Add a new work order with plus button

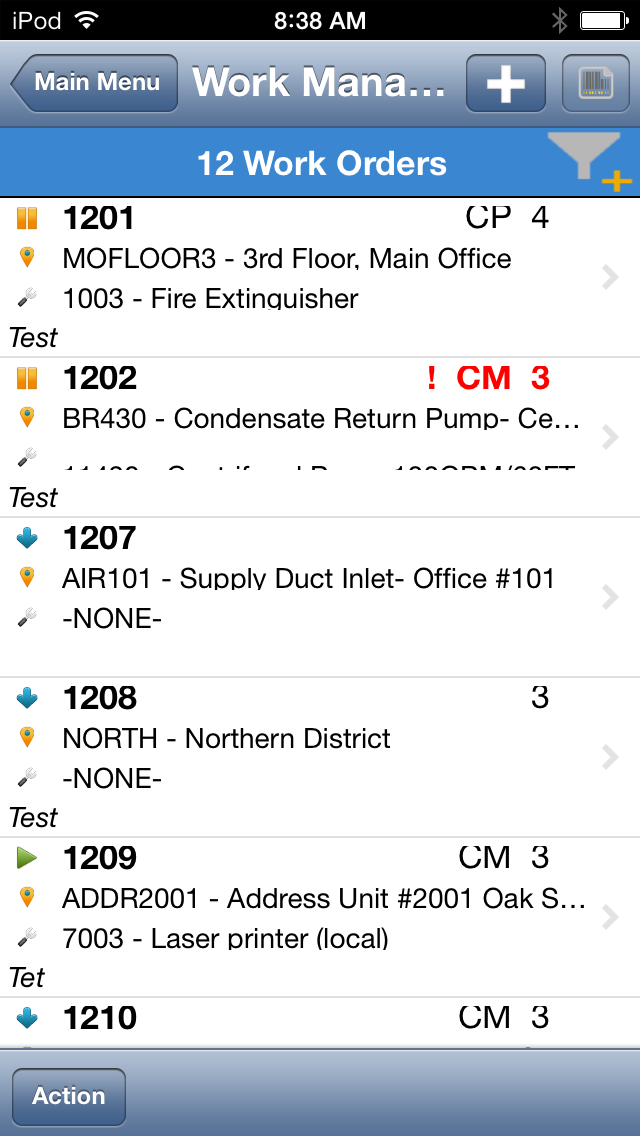click(x=505, y=83)
